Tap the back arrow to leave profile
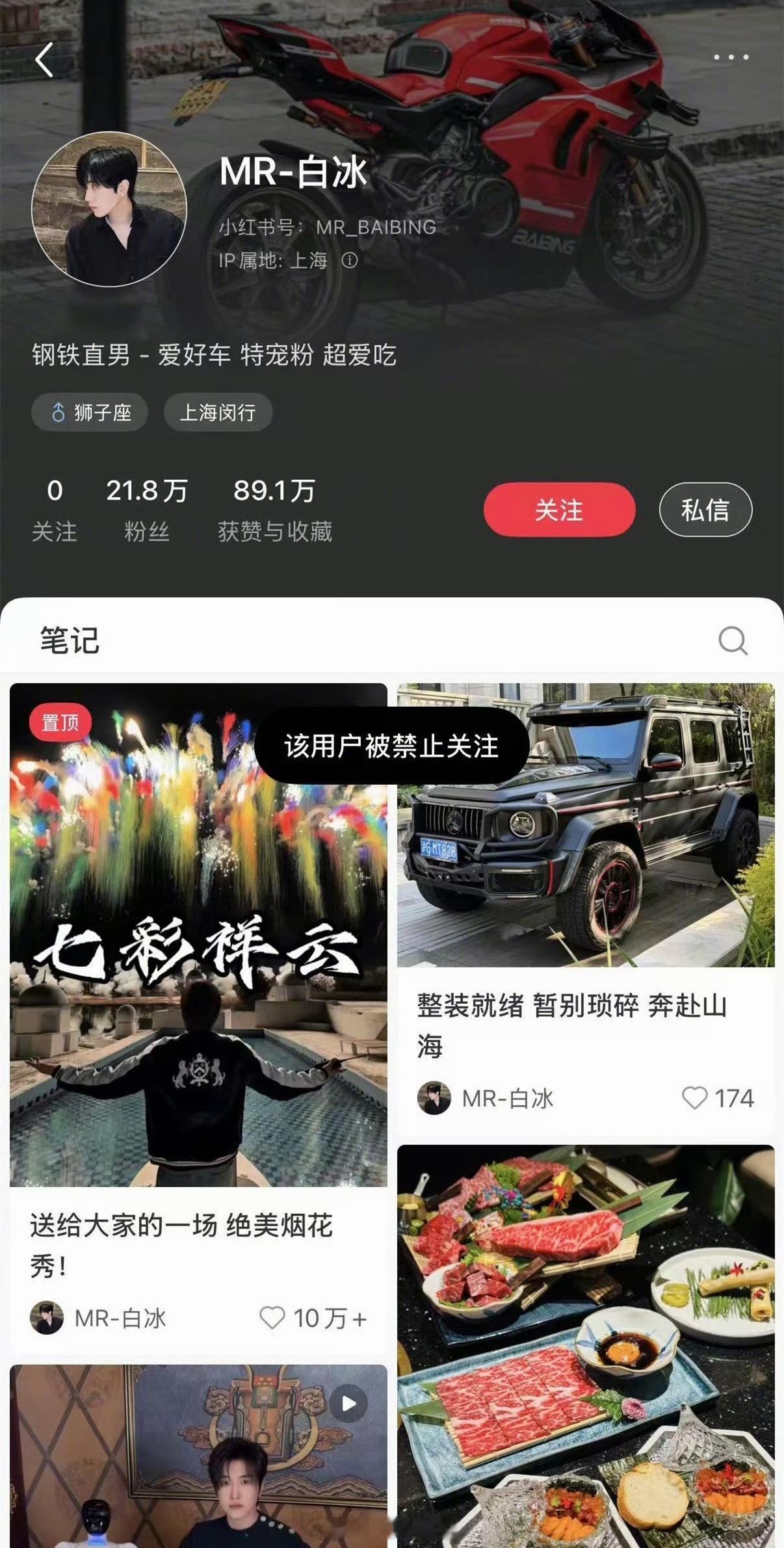Screen dimensions: 784x1548 pyautogui.click(x=43, y=59)
